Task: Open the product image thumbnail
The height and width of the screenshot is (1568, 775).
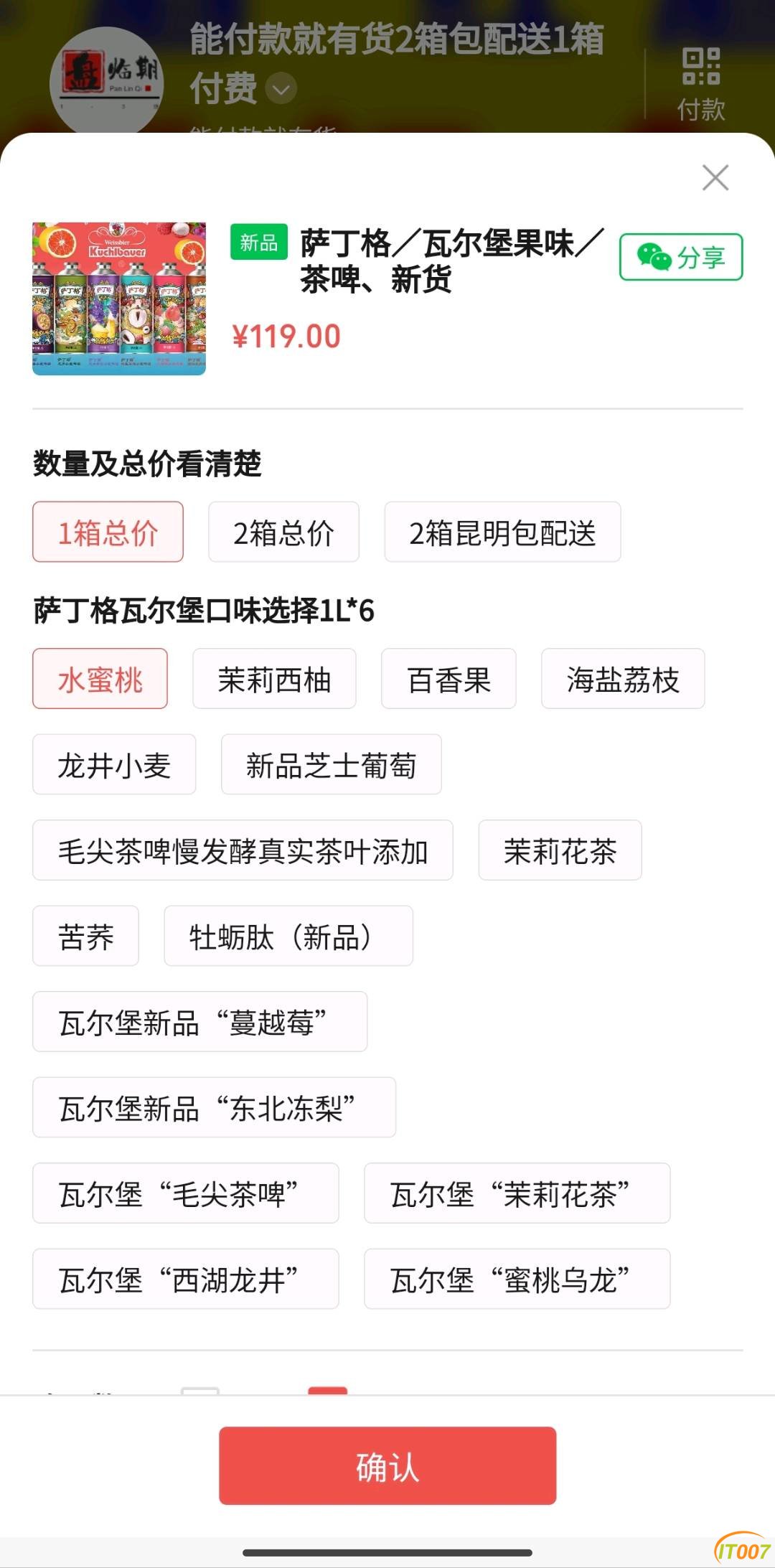Action: [119, 299]
